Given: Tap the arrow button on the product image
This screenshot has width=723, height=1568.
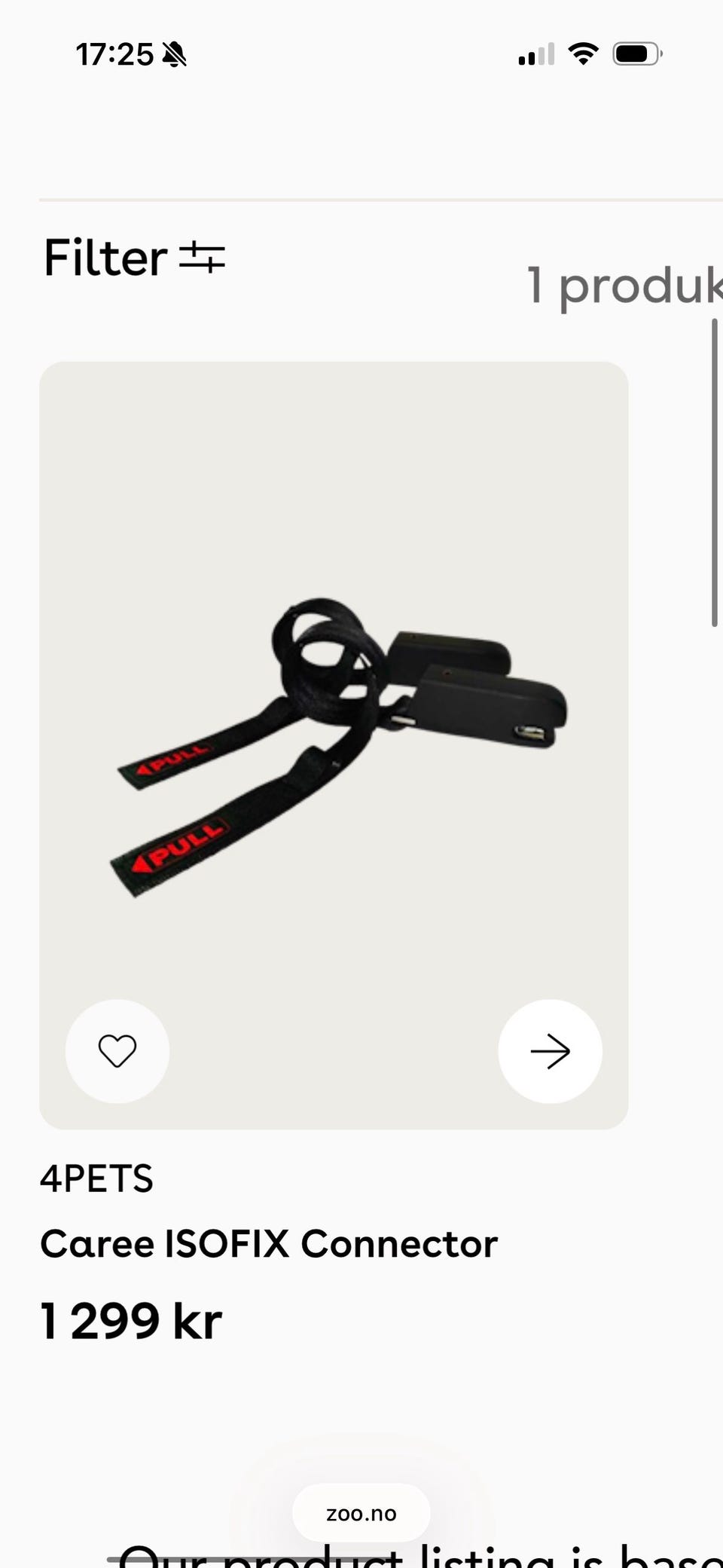Looking at the screenshot, I should point(550,1051).
